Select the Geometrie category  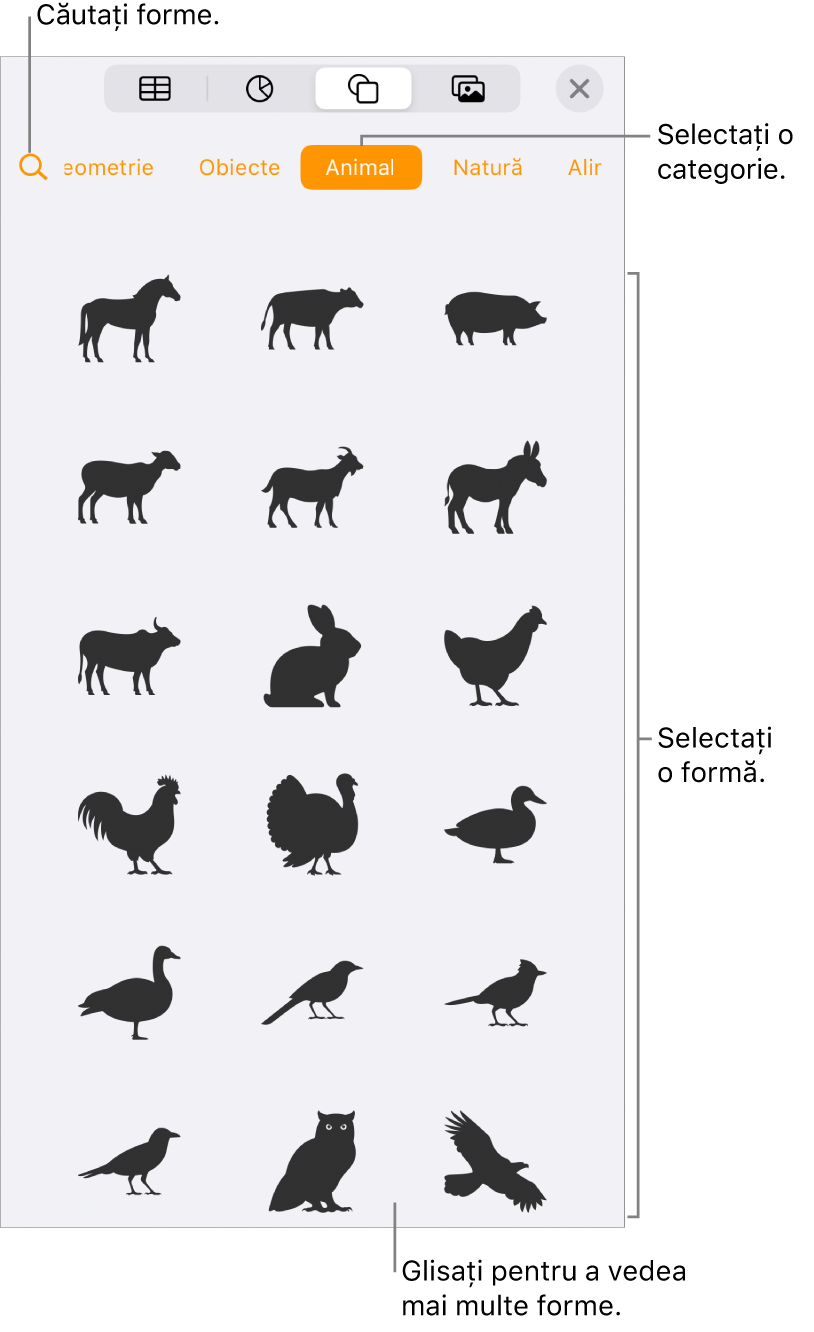110,168
